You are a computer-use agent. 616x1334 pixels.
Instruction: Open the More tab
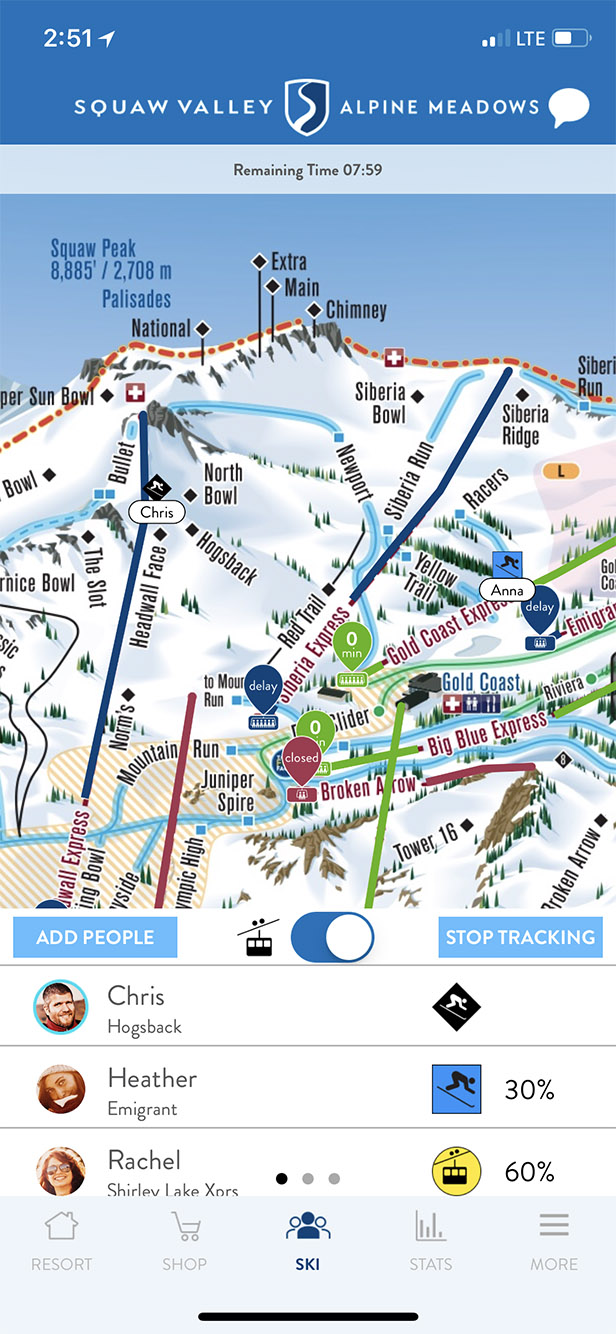click(554, 1241)
